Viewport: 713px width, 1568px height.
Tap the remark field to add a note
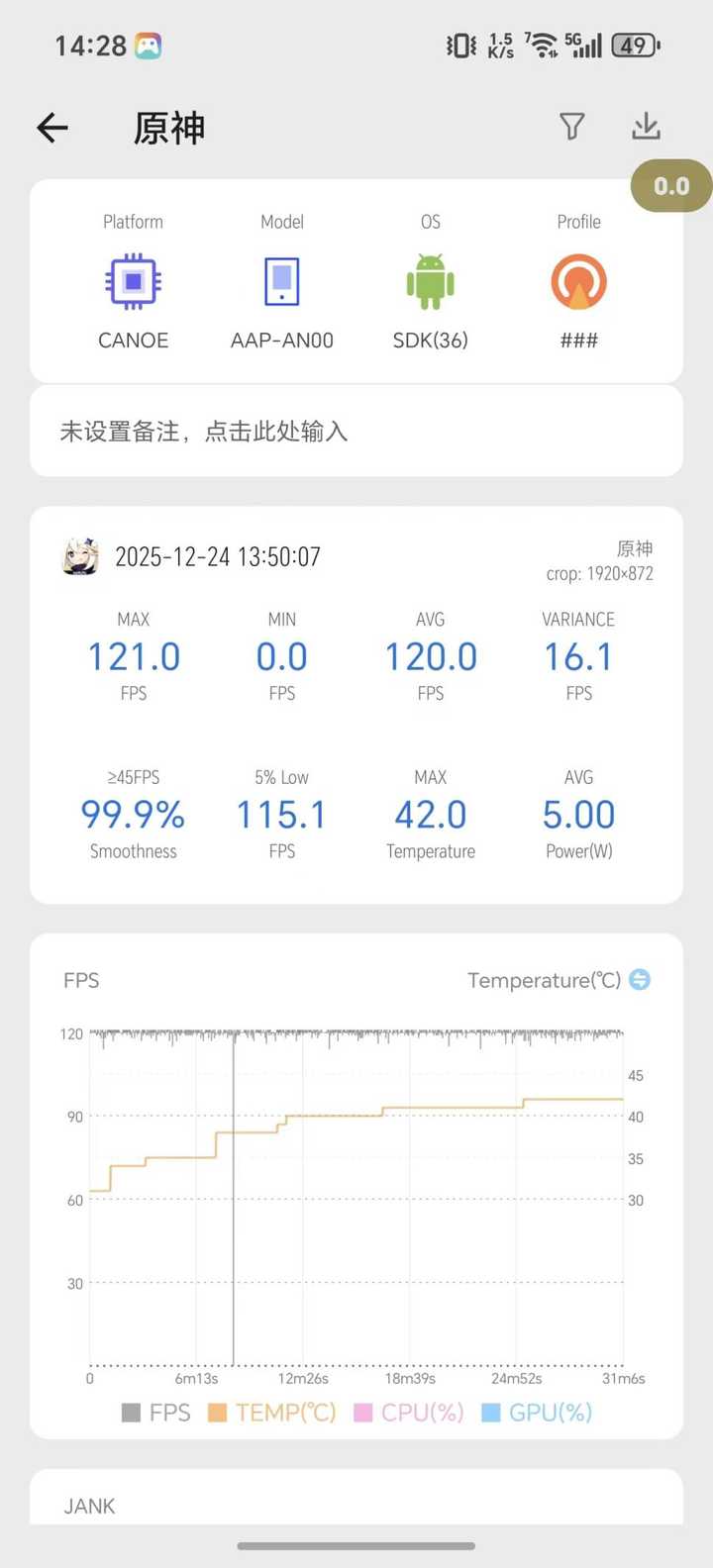click(356, 432)
